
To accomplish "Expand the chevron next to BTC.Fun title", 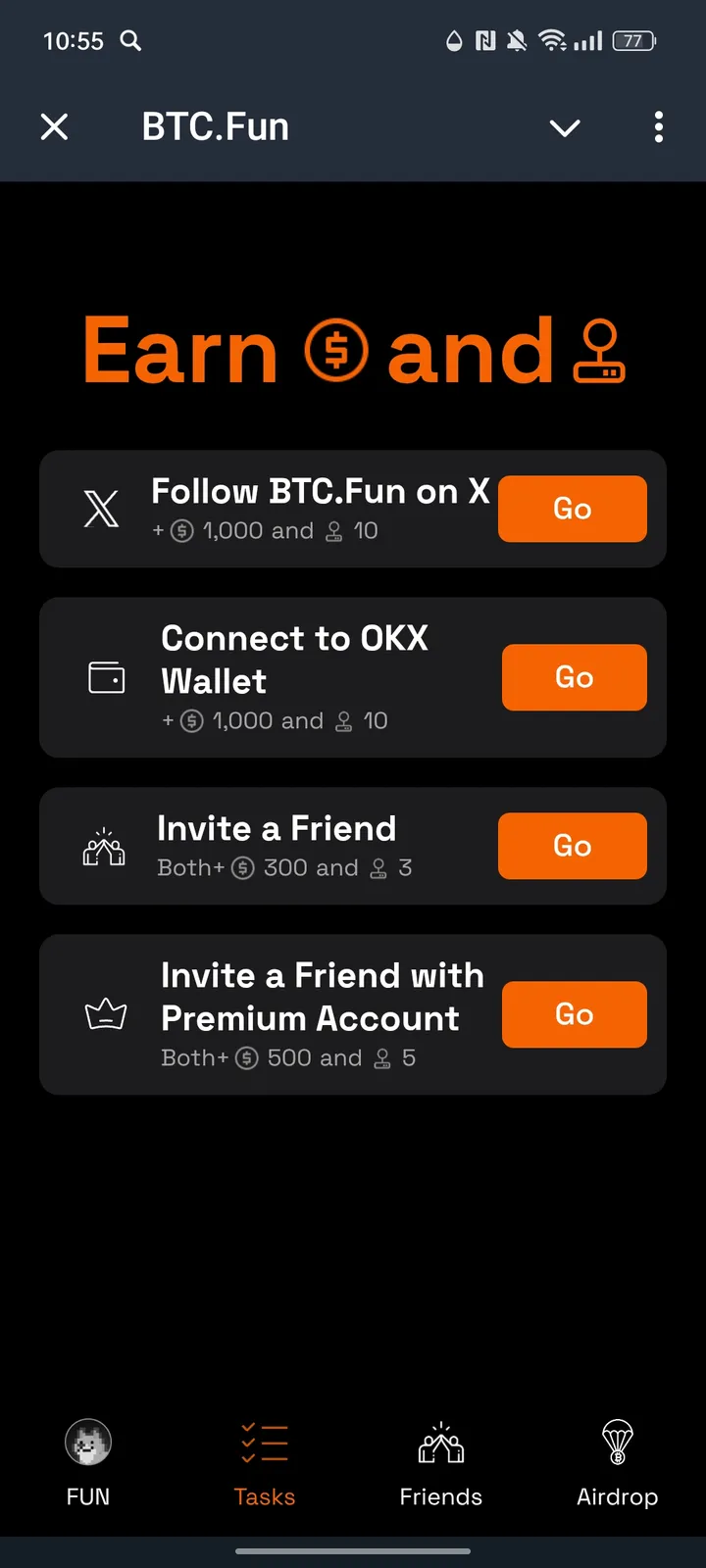I will point(565,127).
